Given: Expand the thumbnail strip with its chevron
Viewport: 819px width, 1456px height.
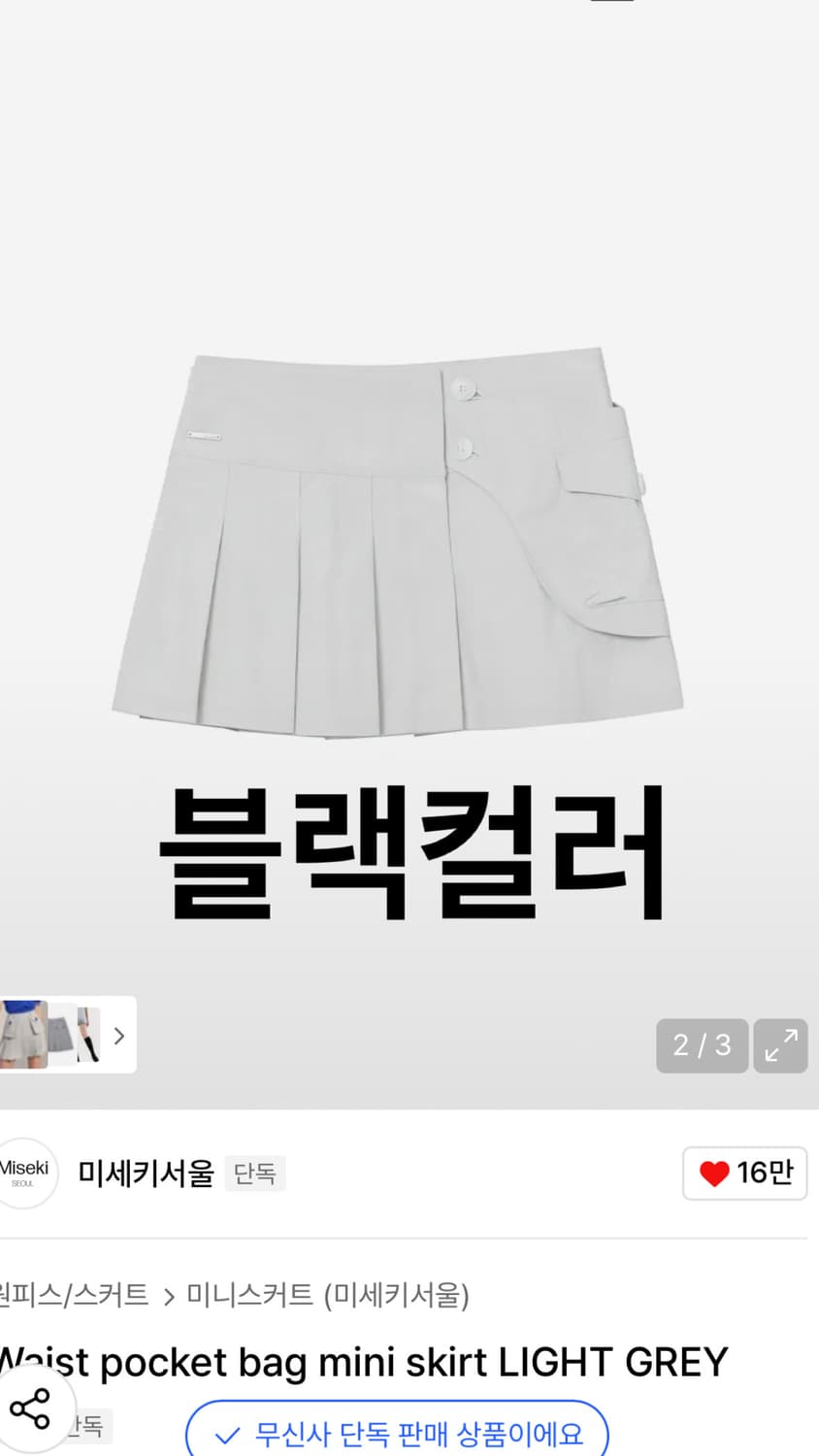Looking at the screenshot, I should [118, 1036].
